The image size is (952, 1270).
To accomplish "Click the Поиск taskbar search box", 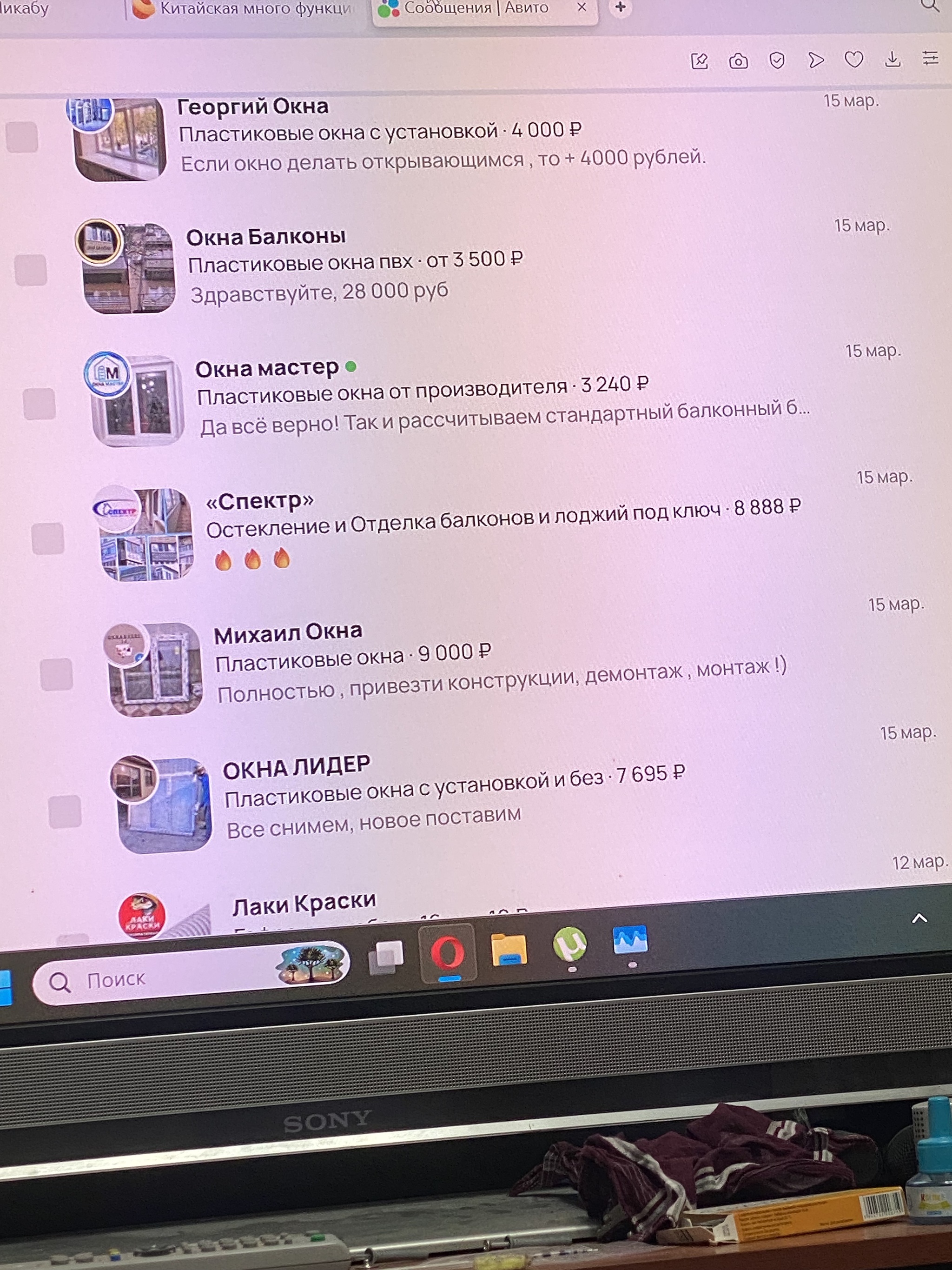I will coord(172,979).
